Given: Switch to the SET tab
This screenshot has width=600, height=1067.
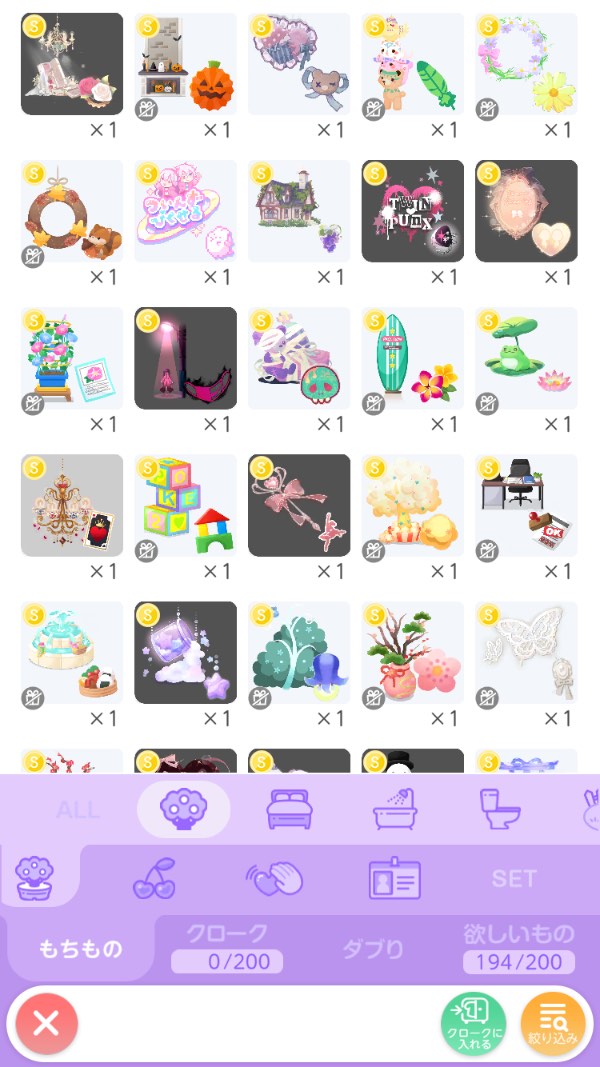Looking at the screenshot, I should pos(514,879).
